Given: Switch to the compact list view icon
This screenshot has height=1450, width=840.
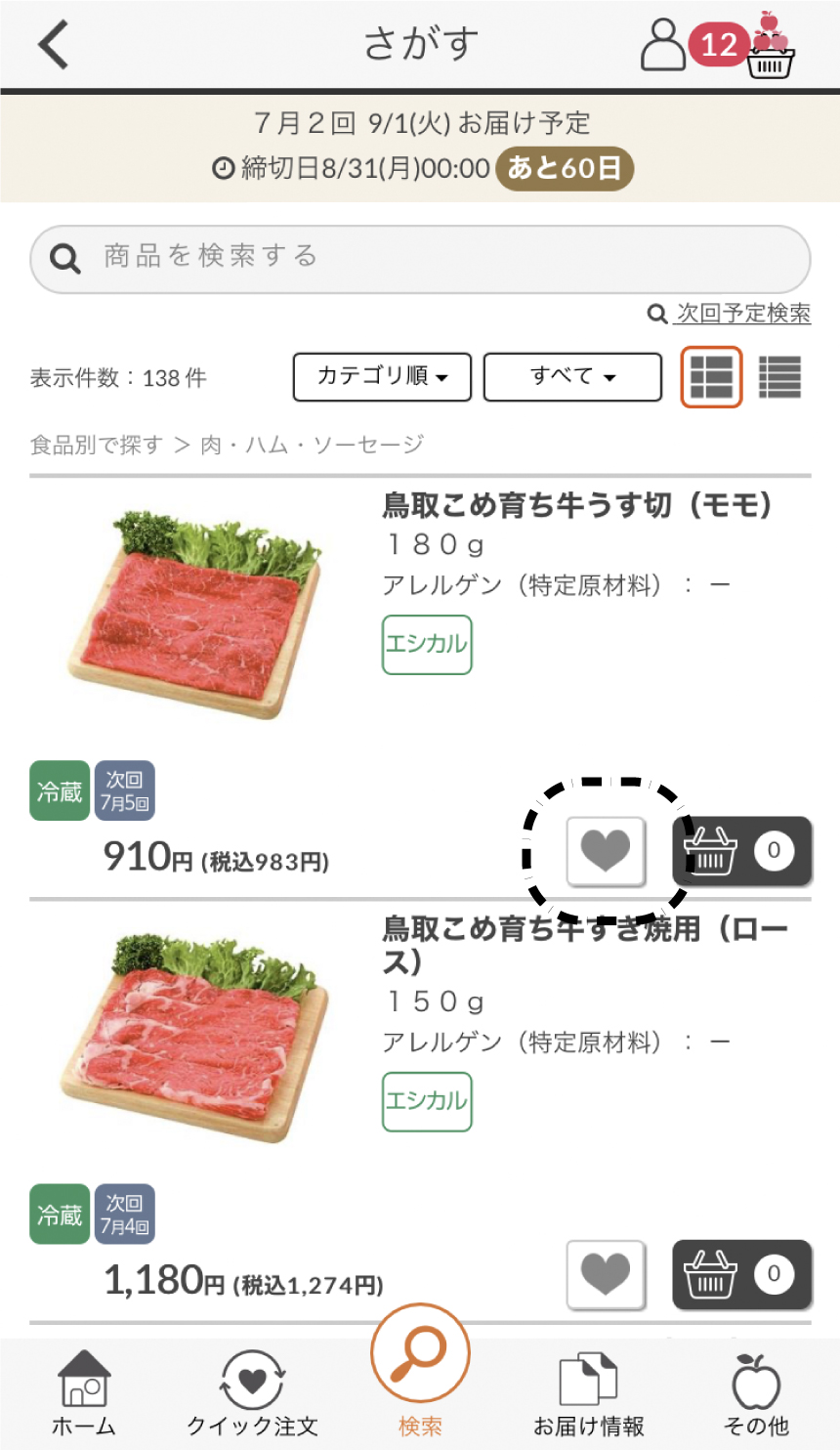Looking at the screenshot, I should tap(779, 377).
